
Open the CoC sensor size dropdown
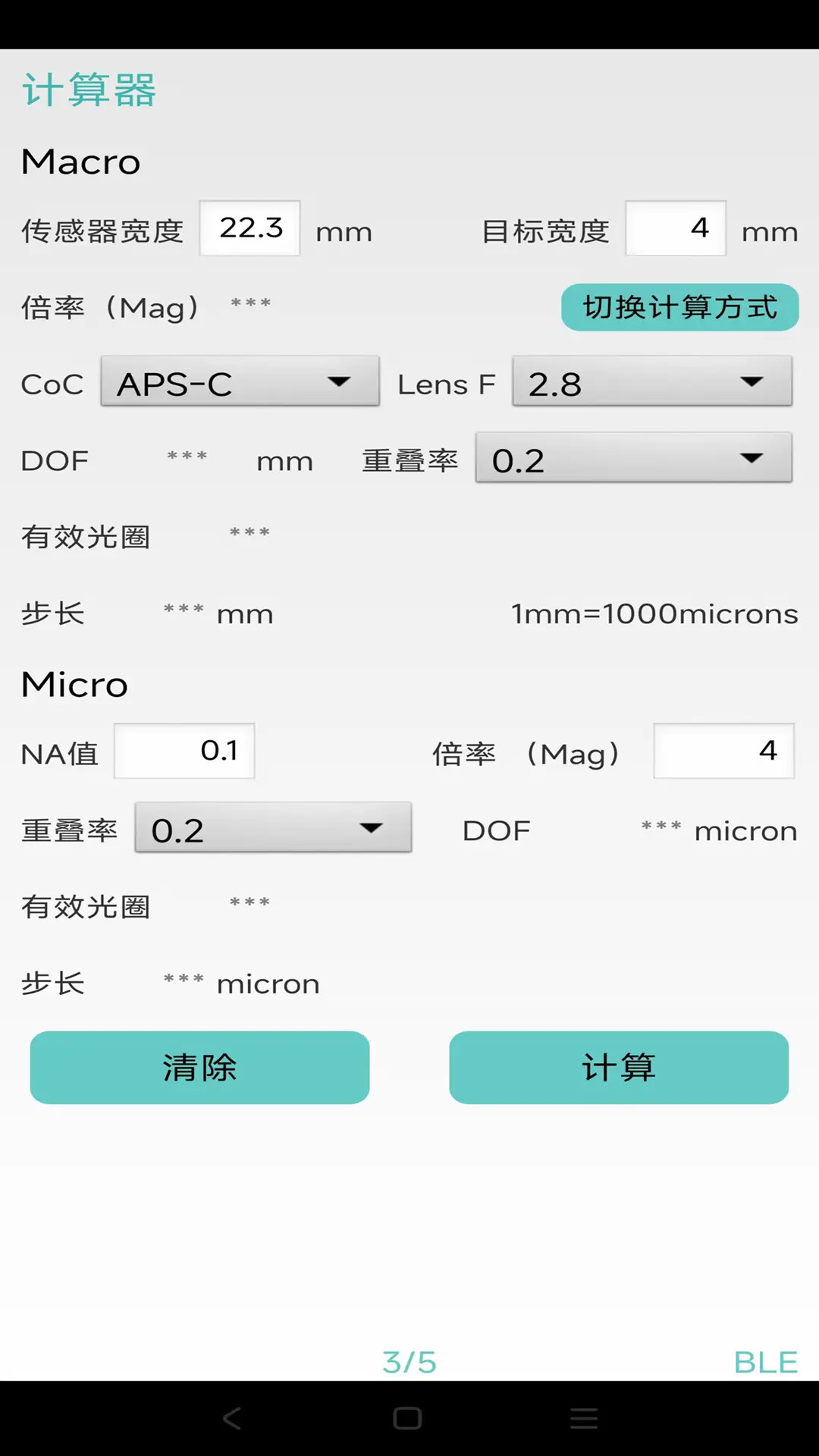tap(239, 381)
